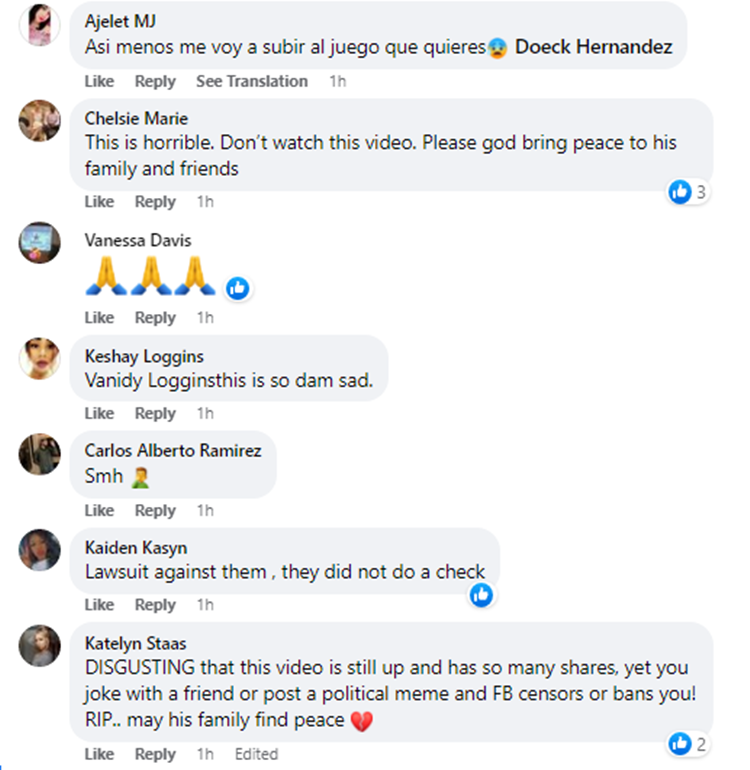See Translation of Ajelet MJ's comment
Viewport: 750px width, 770px height.
(x=251, y=81)
